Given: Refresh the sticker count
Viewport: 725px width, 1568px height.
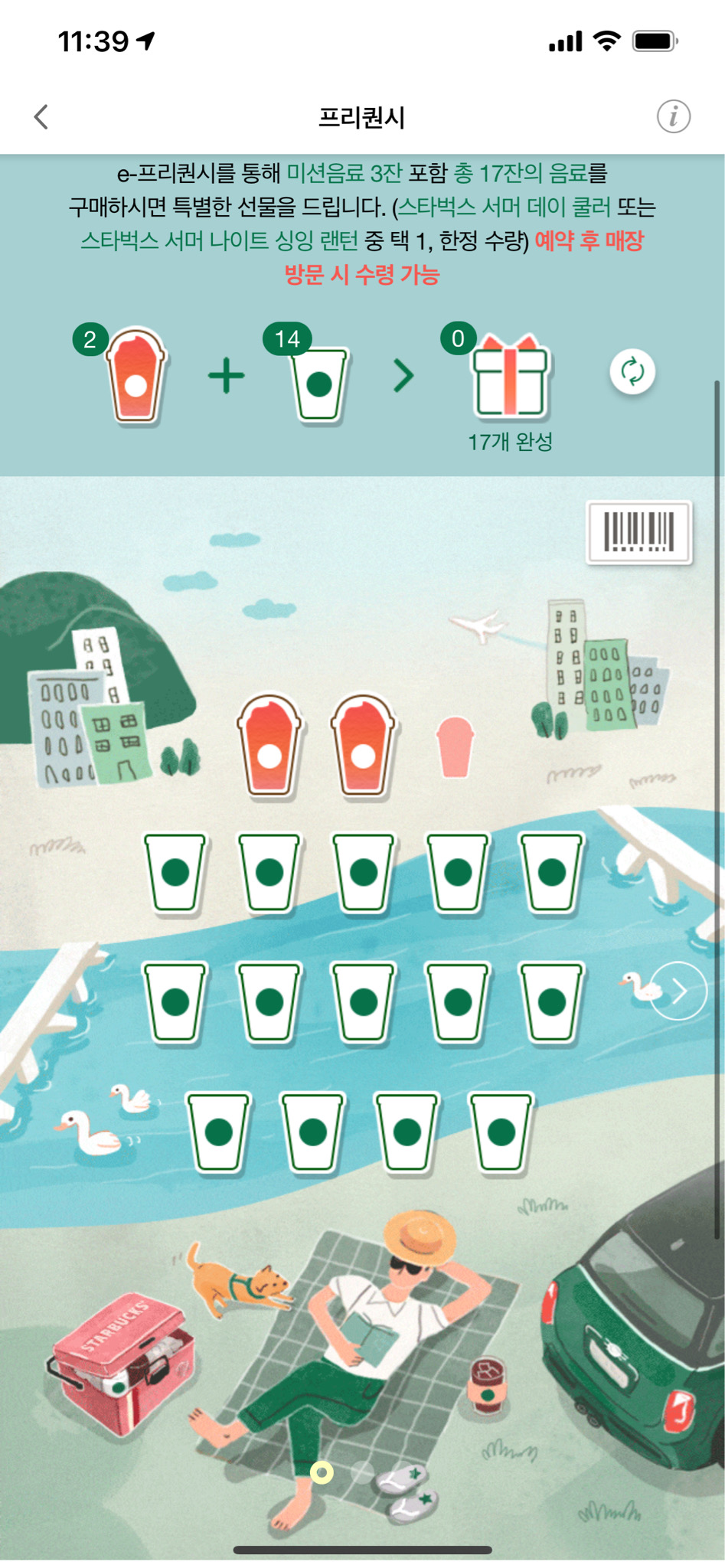Looking at the screenshot, I should (x=632, y=372).
